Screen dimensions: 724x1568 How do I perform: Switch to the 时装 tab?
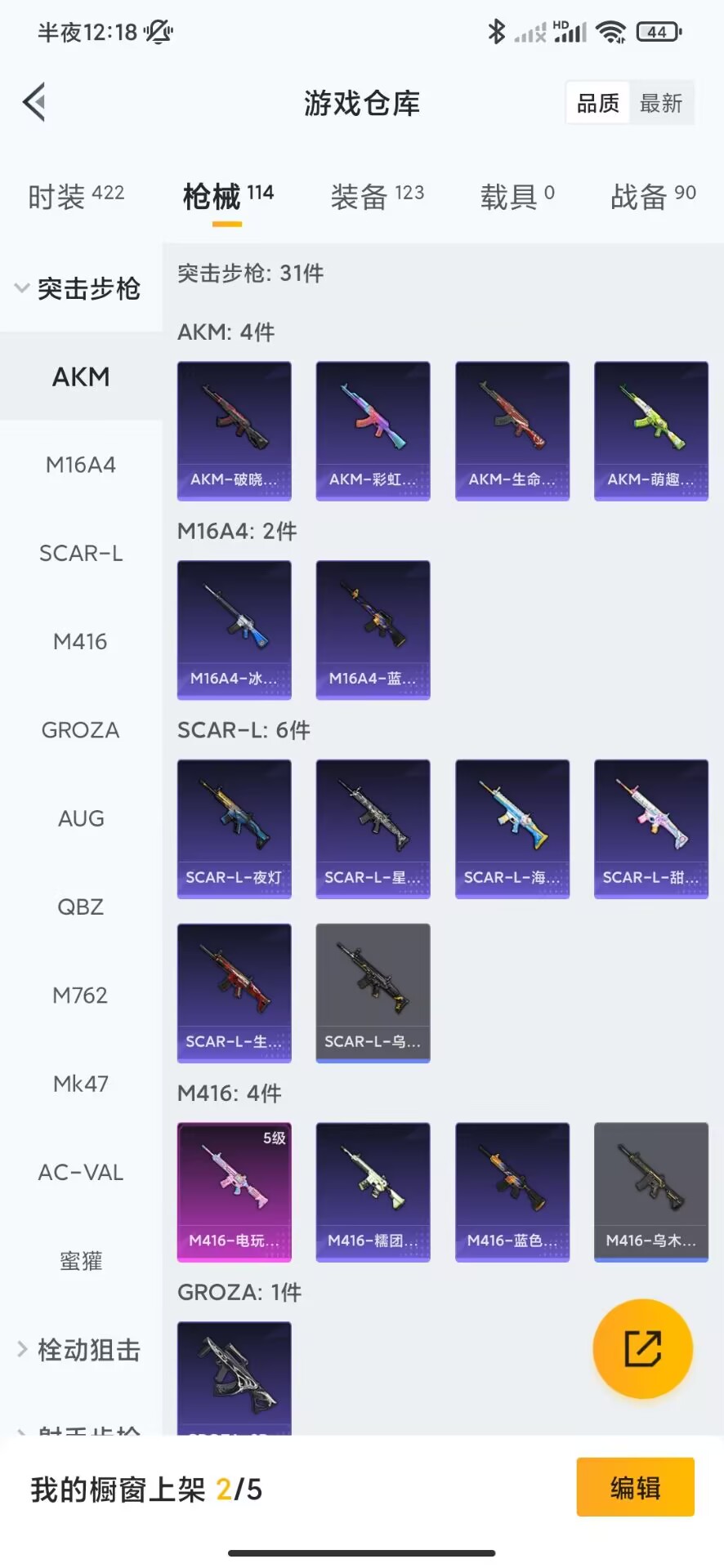tap(76, 196)
